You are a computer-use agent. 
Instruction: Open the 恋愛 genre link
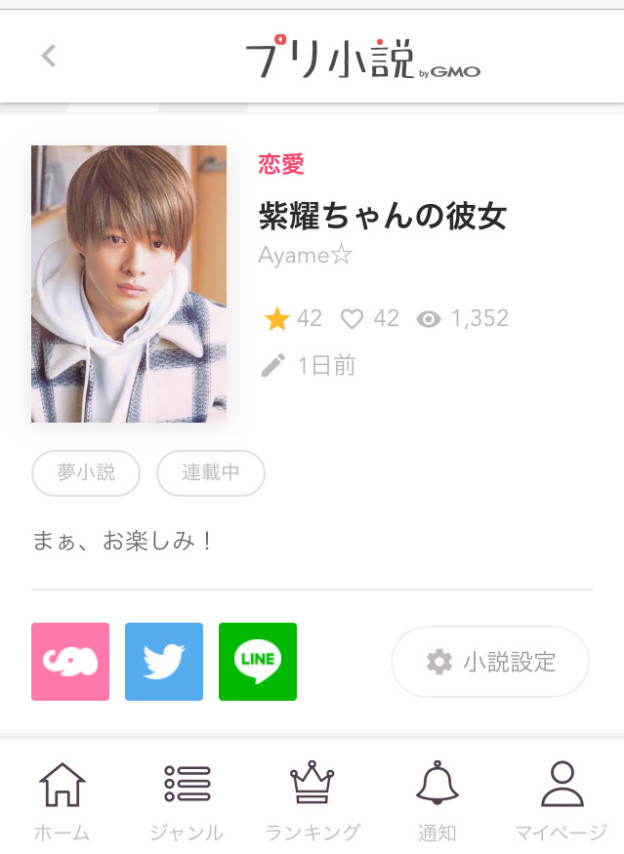click(x=281, y=165)
